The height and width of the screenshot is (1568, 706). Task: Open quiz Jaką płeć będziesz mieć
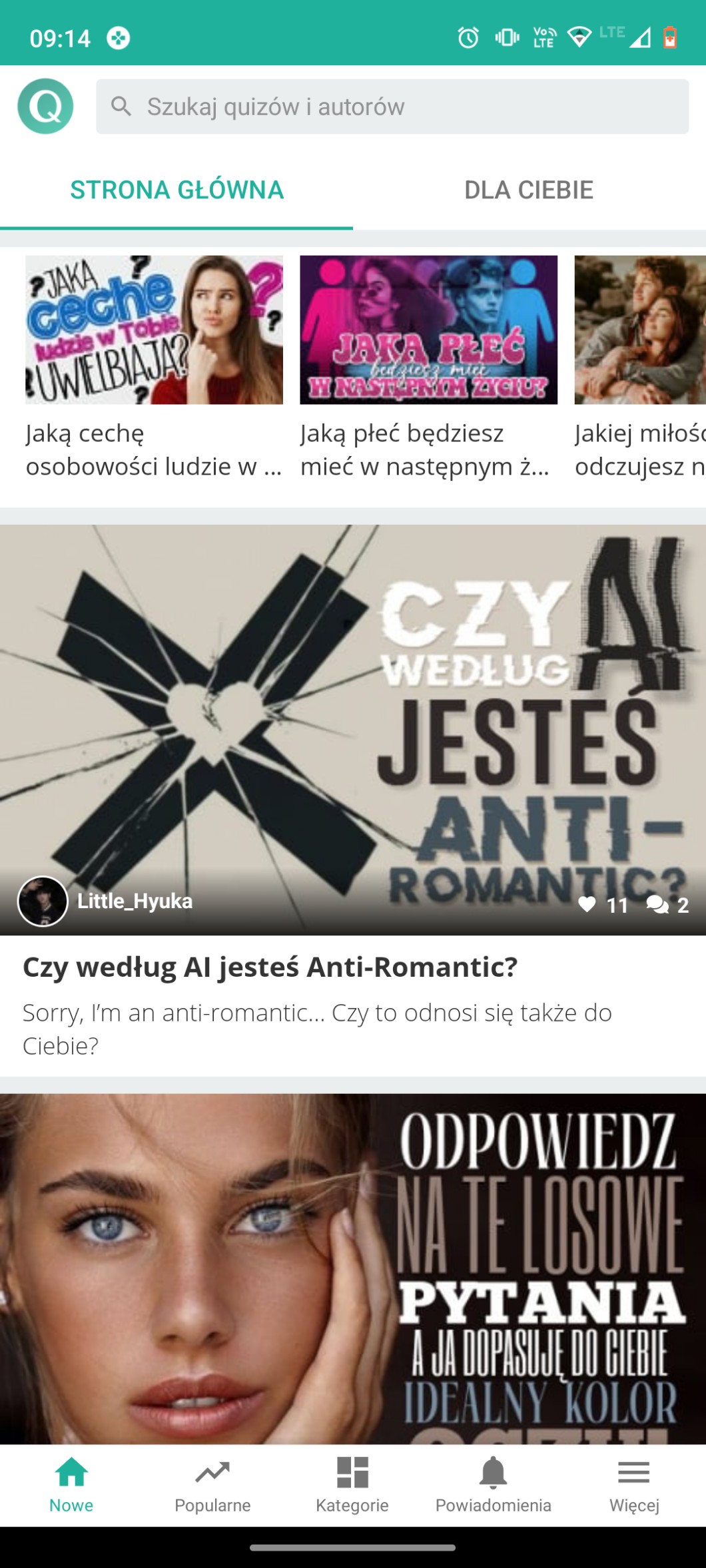click(x=428, y=368)
